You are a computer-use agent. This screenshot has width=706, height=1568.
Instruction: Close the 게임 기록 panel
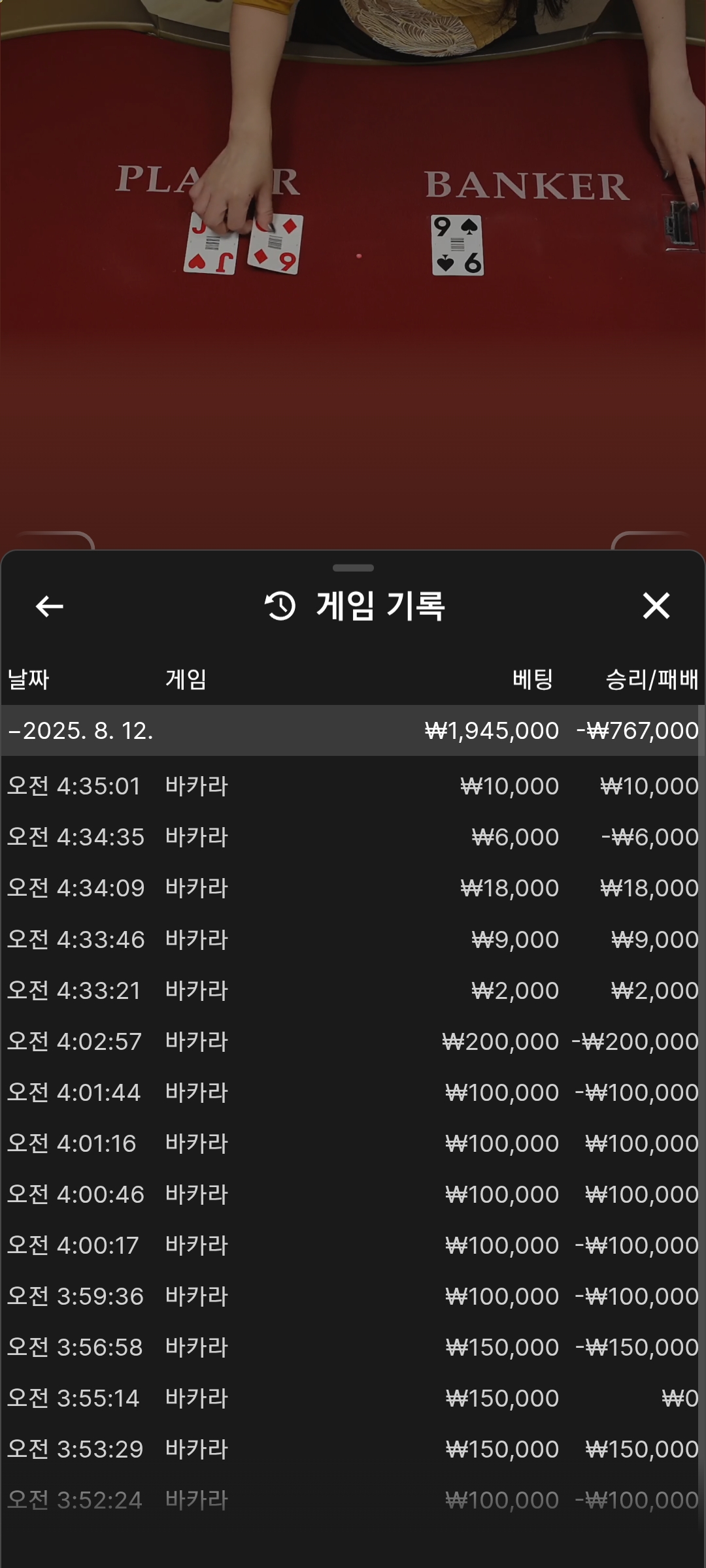coord(656,606)
